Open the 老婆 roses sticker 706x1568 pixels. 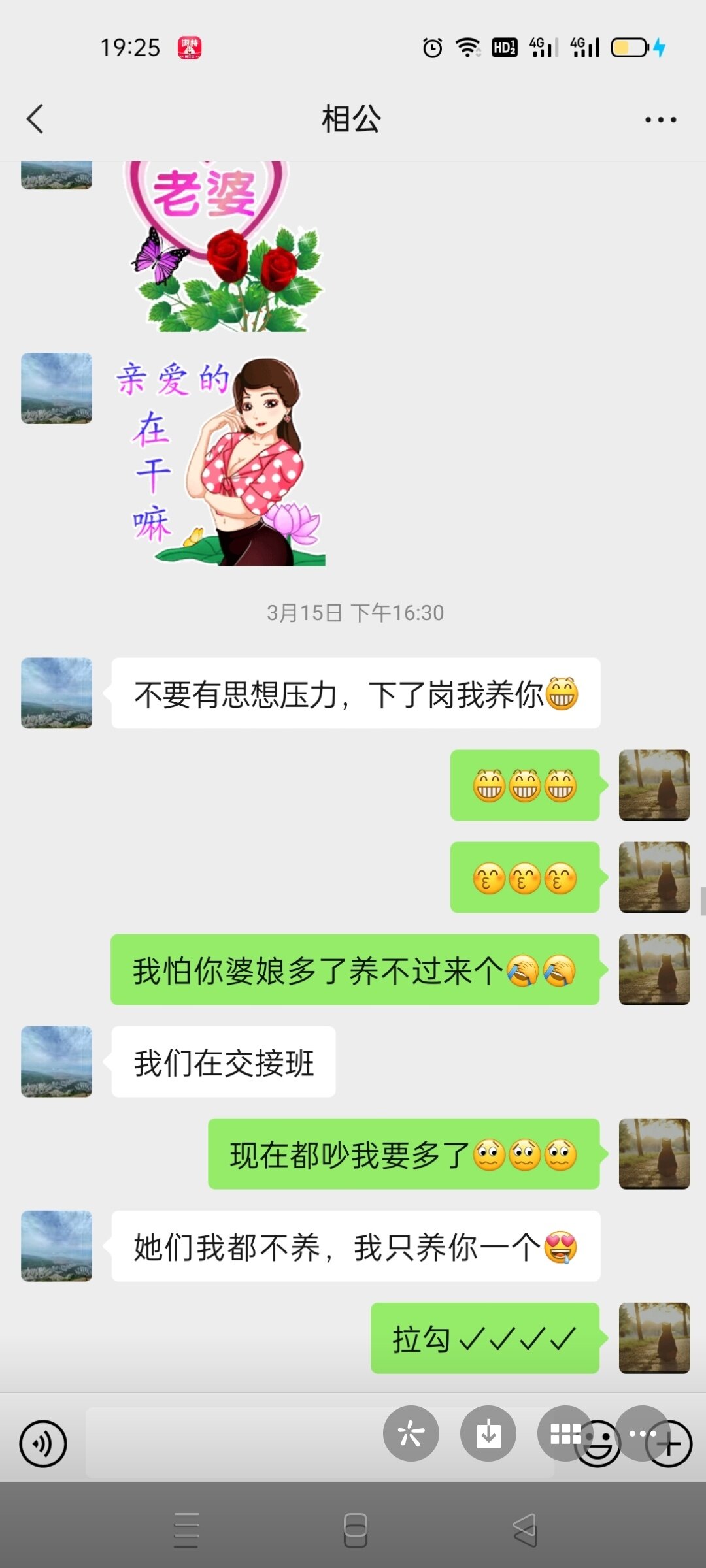222,247
